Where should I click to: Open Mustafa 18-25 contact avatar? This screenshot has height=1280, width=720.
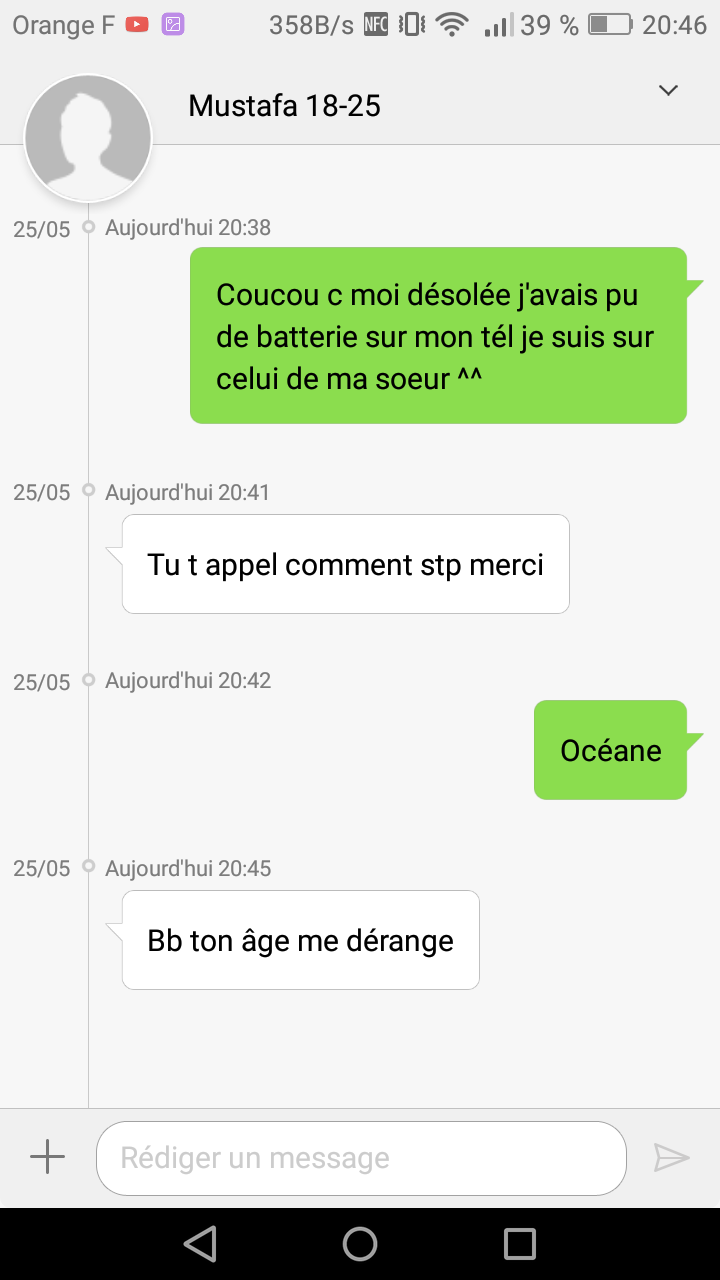(x=88, y=138)
